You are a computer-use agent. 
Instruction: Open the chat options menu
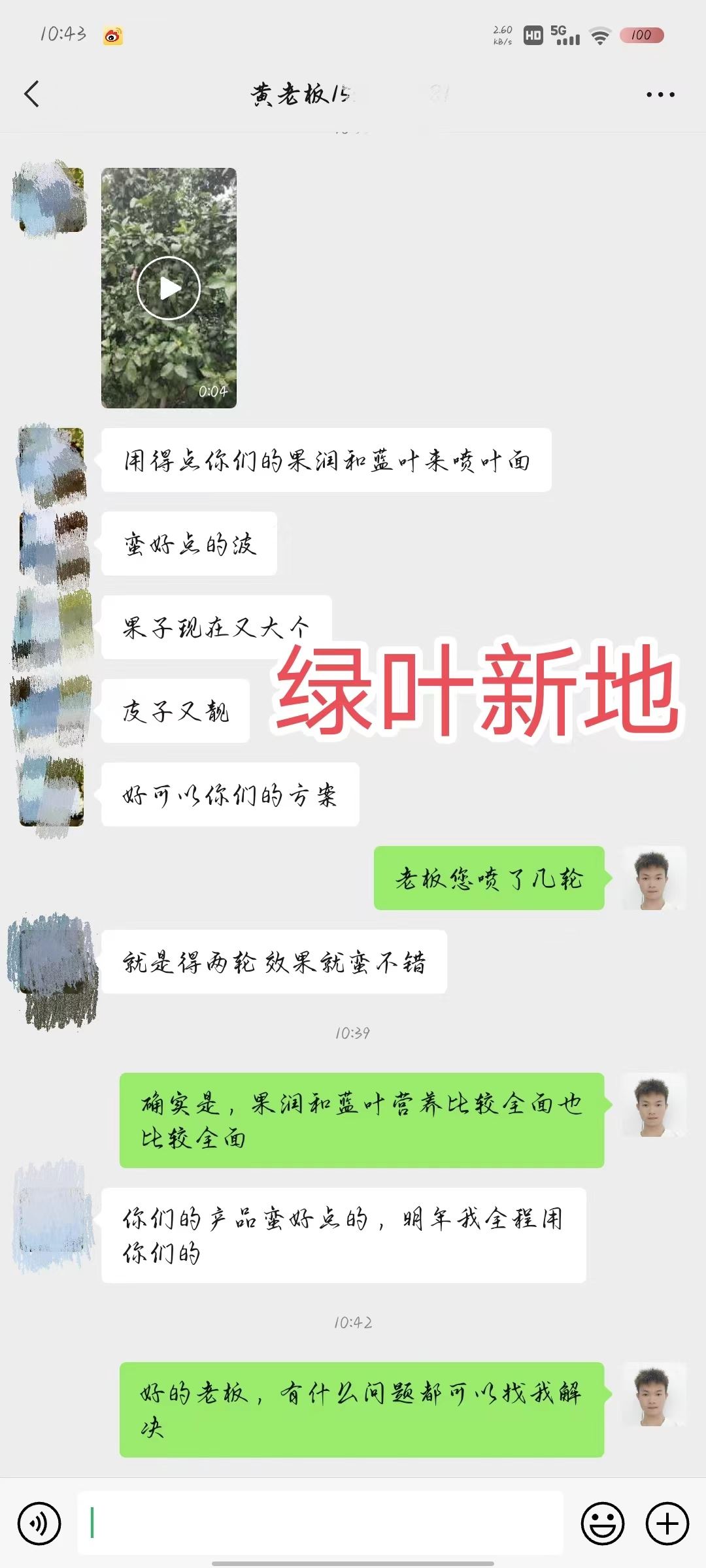660,95
